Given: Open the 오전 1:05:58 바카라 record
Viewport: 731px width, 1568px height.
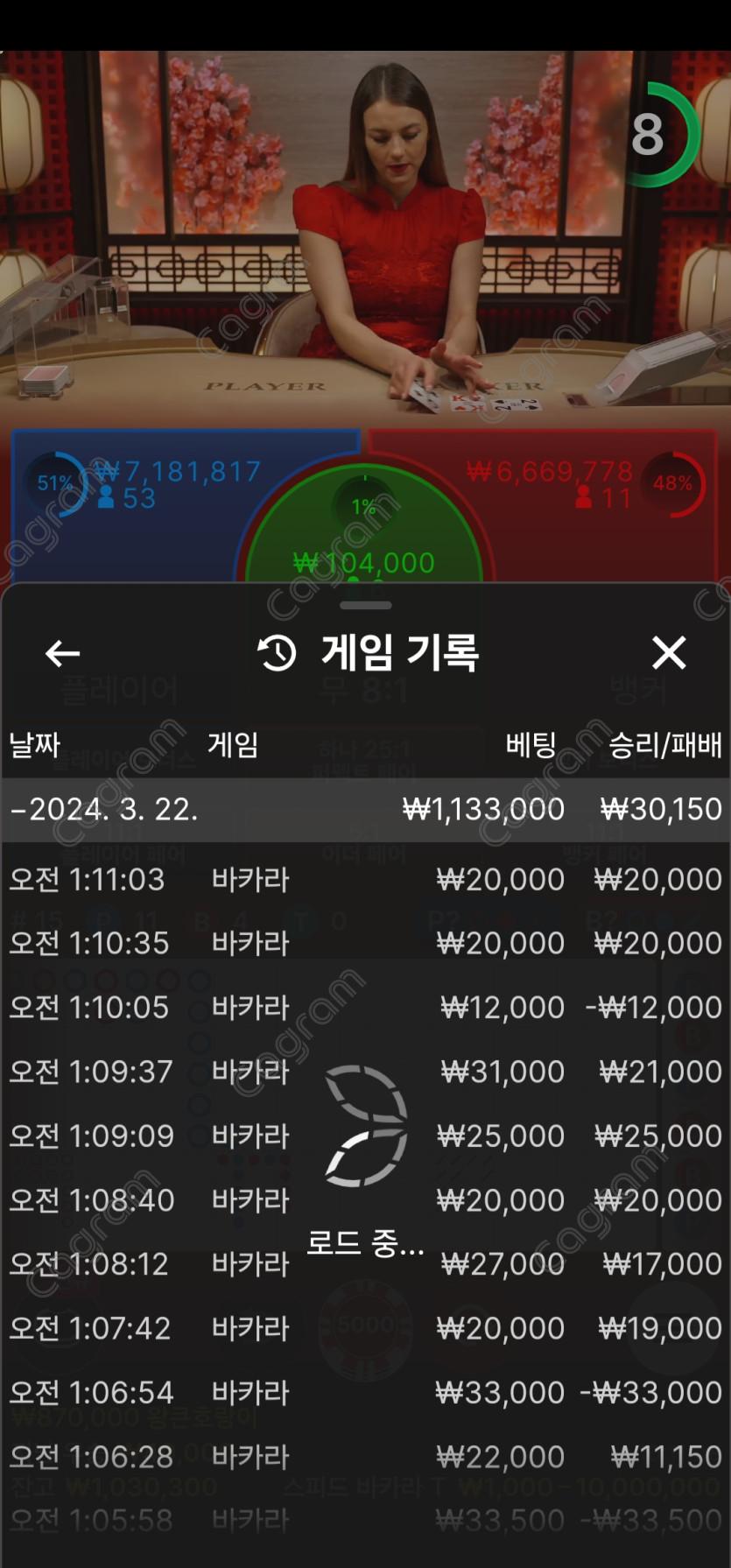Looking at the screenshot, I should click(x=364, y=1520).
